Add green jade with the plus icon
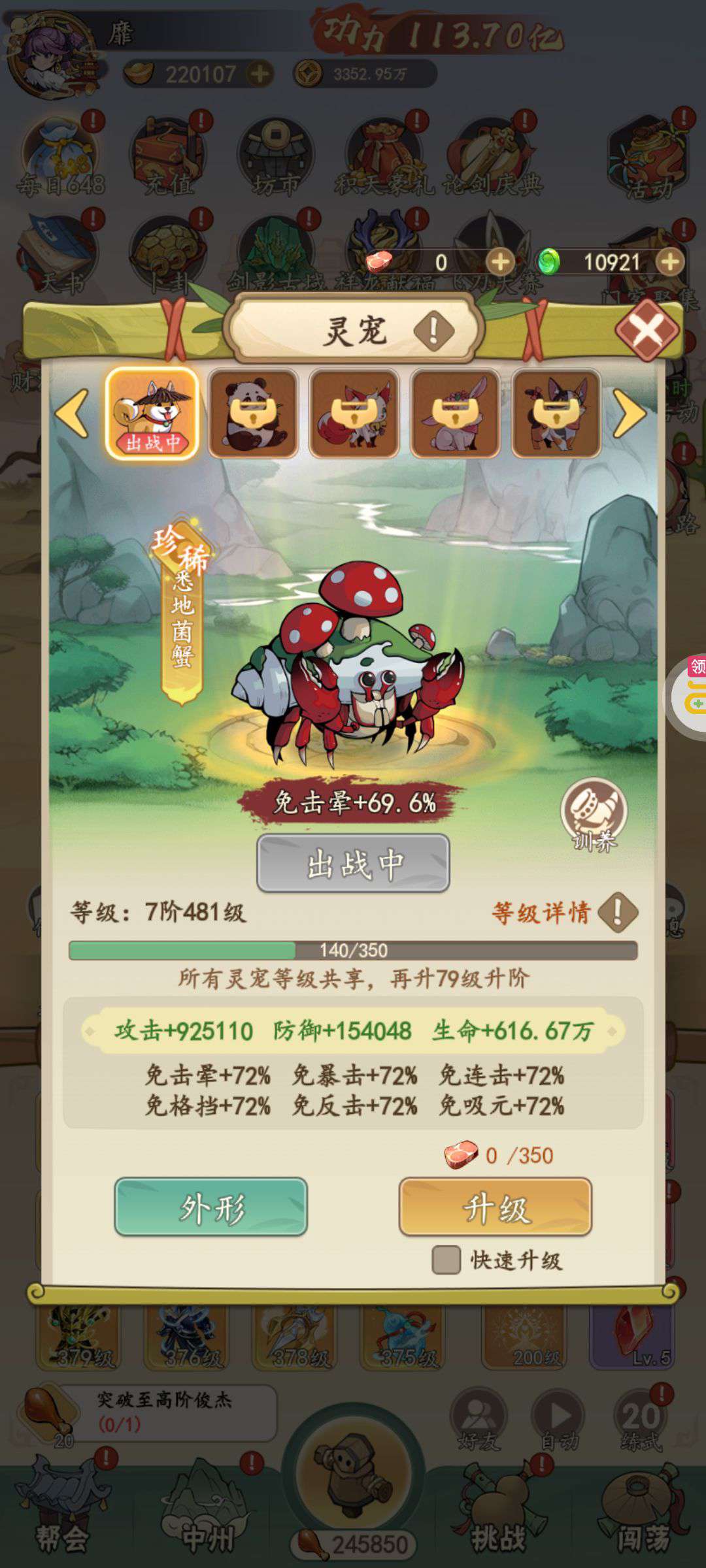This screenshot has height=1568, width=706. (x=670, y=263)
